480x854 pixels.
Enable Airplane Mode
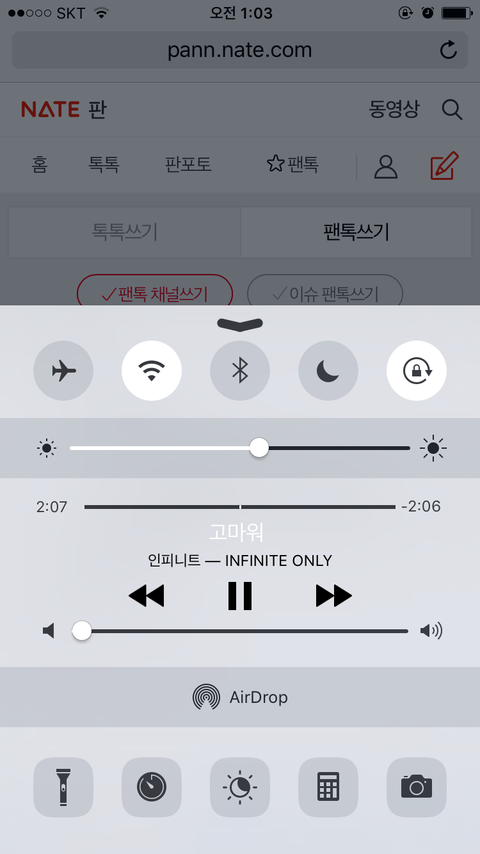[63, 371]
